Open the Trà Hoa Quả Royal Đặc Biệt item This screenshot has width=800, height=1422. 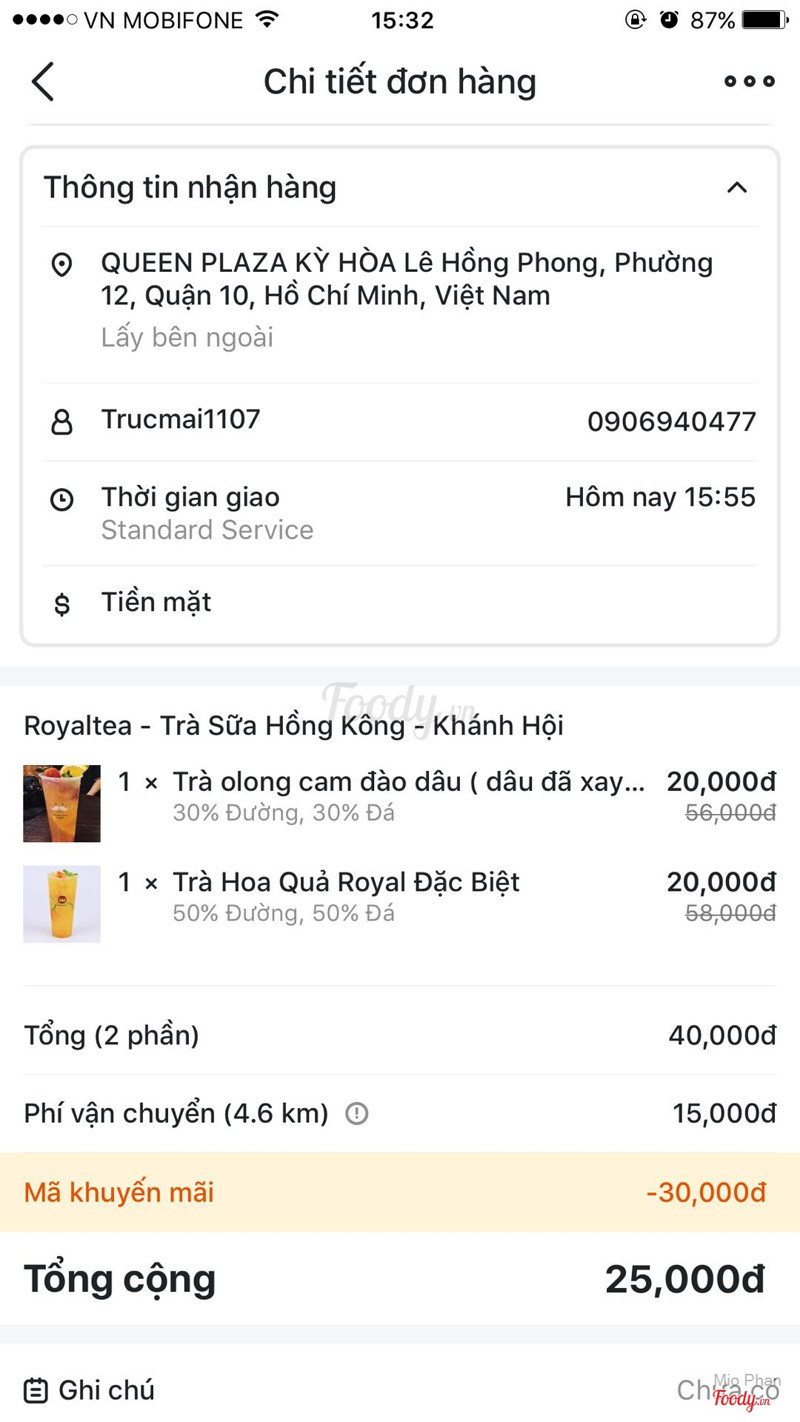coord(346,883)
